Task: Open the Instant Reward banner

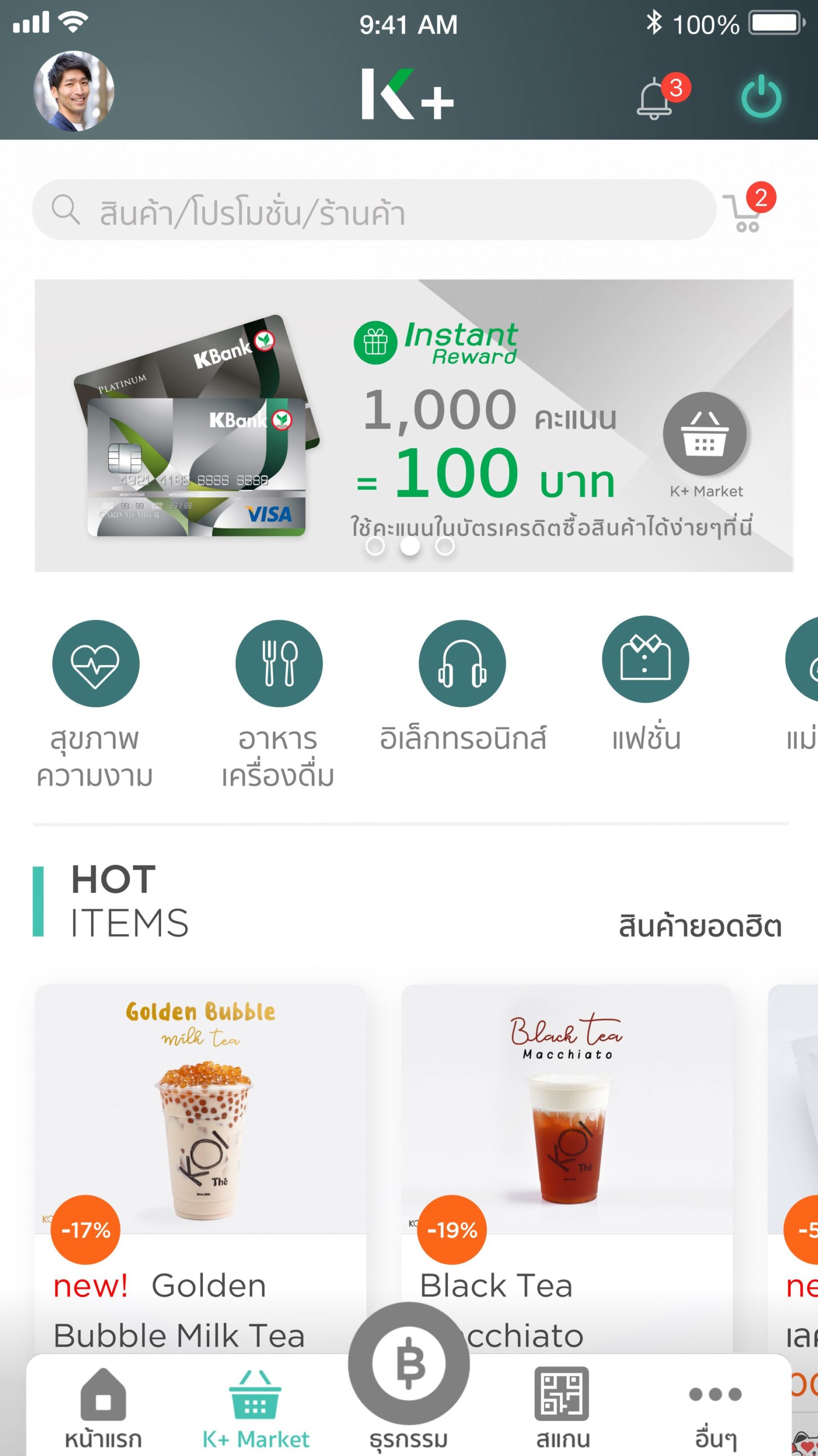Action: 413,425
